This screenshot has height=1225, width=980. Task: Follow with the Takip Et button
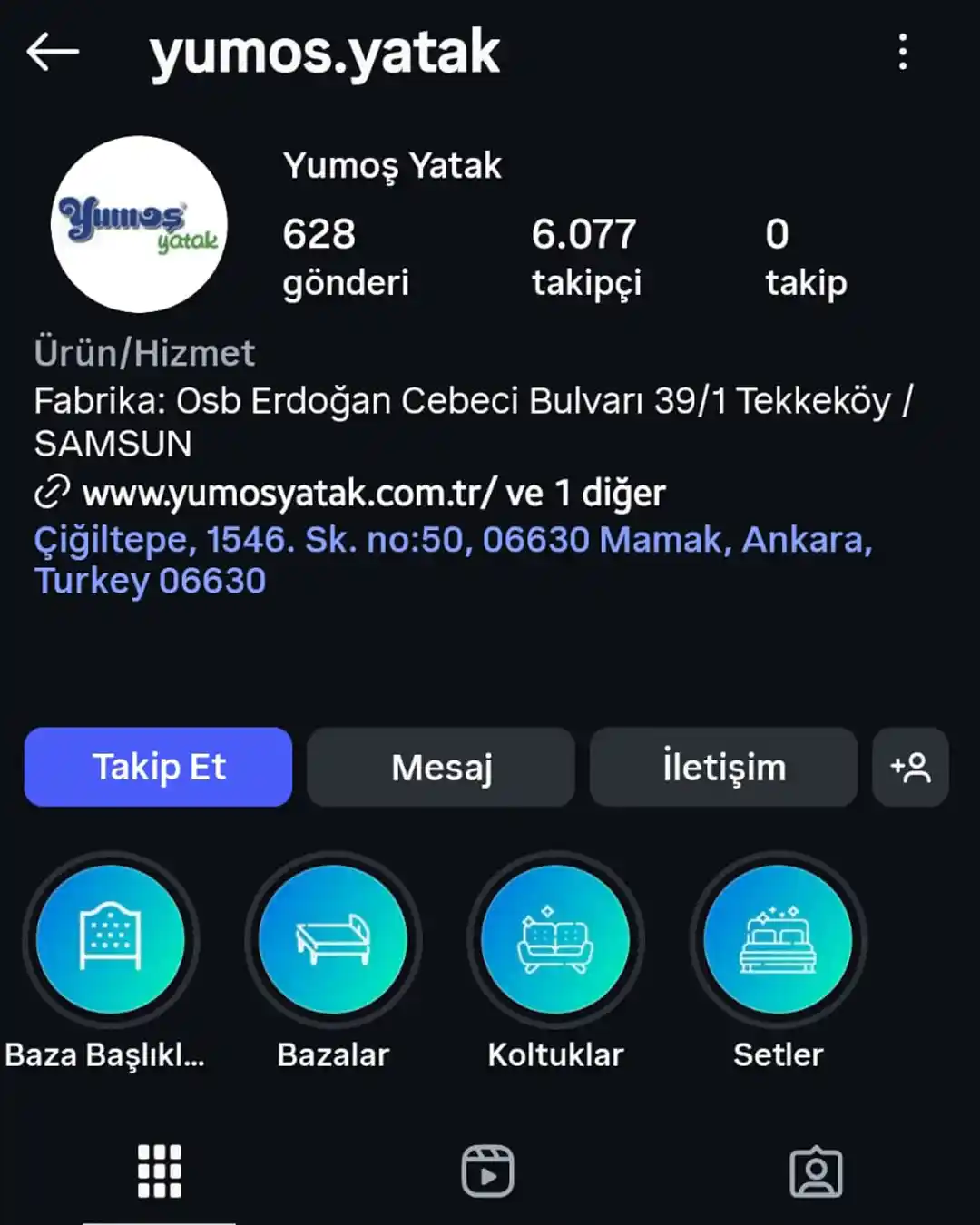pos(158,767)
